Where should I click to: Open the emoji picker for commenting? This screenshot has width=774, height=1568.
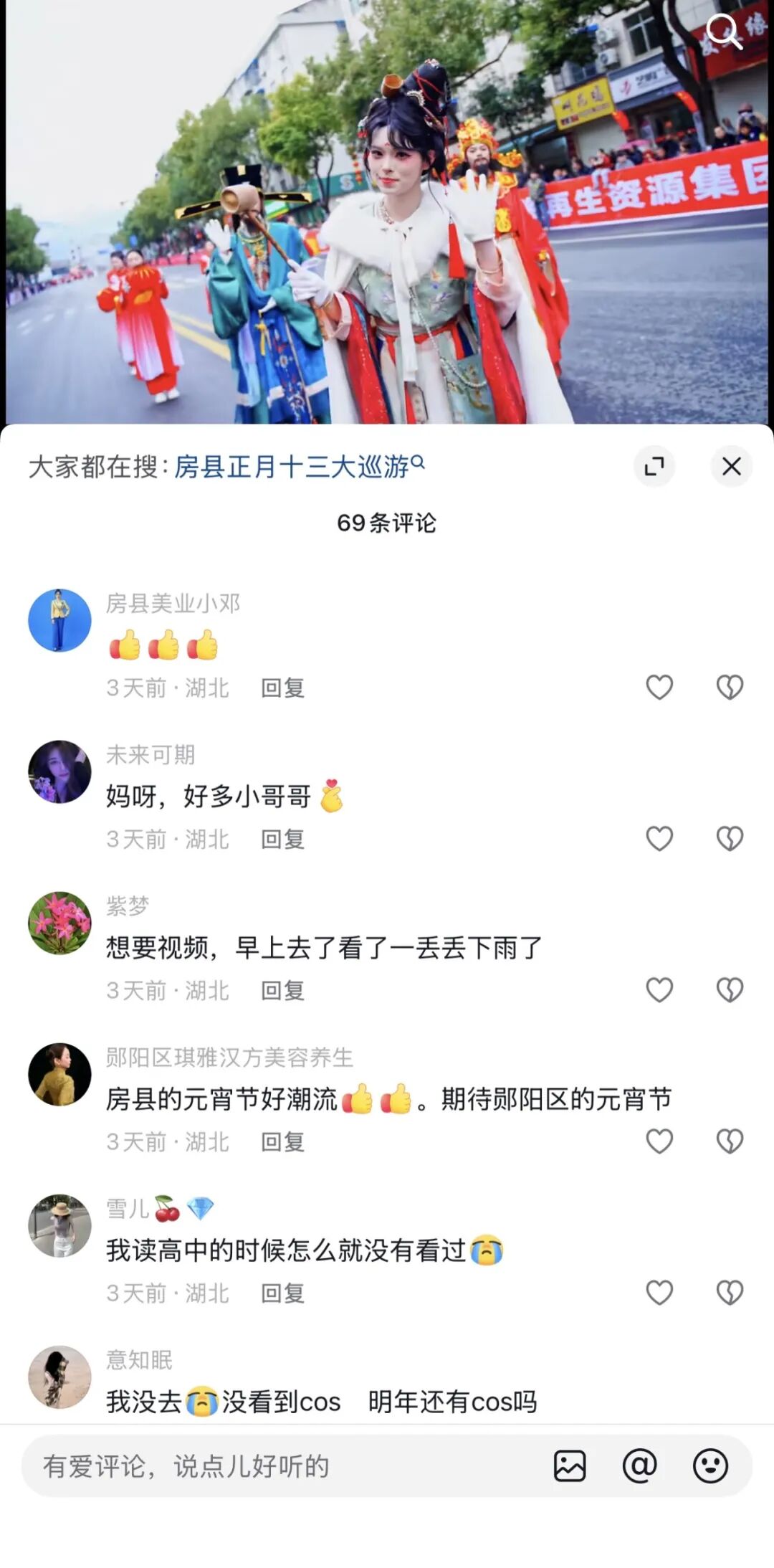pos(710,1466)
